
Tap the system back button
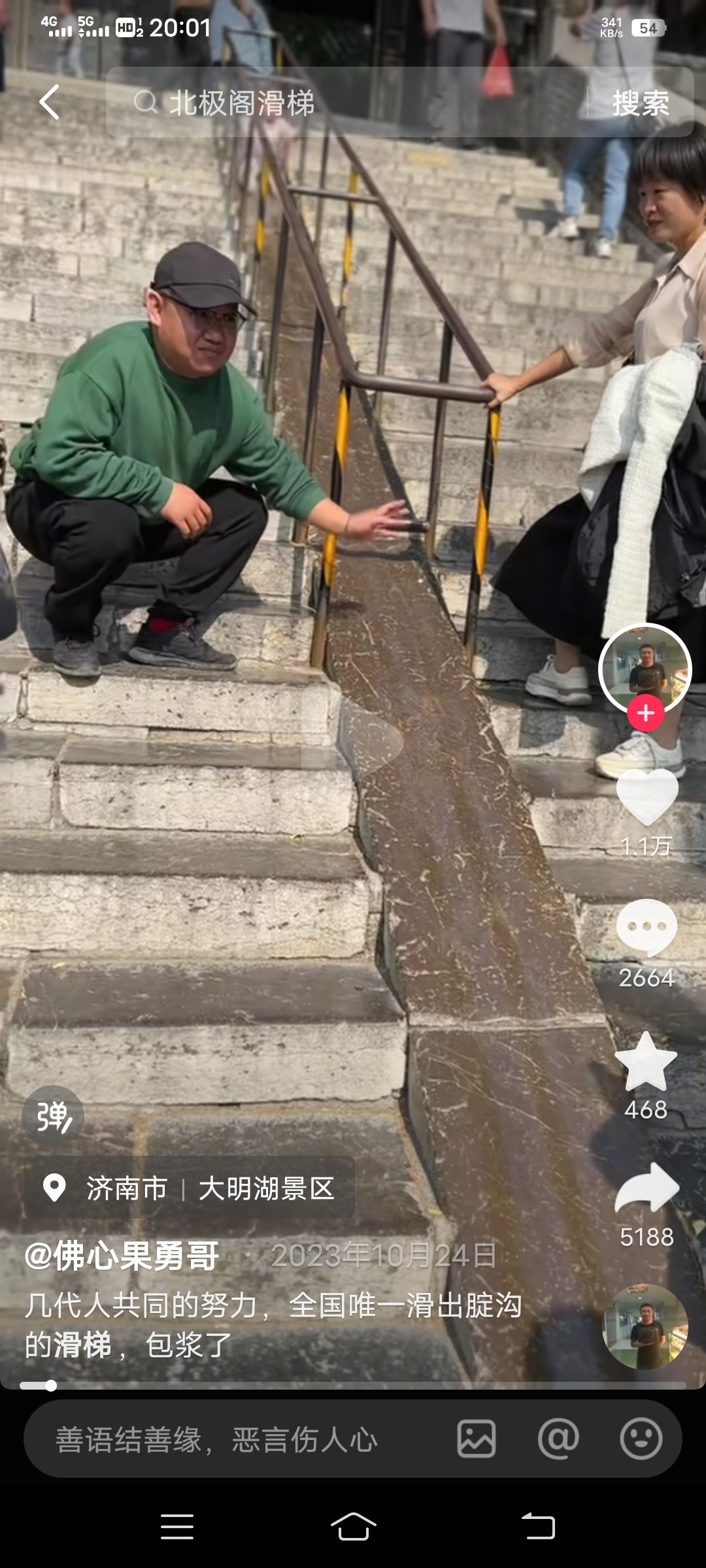538,1527
